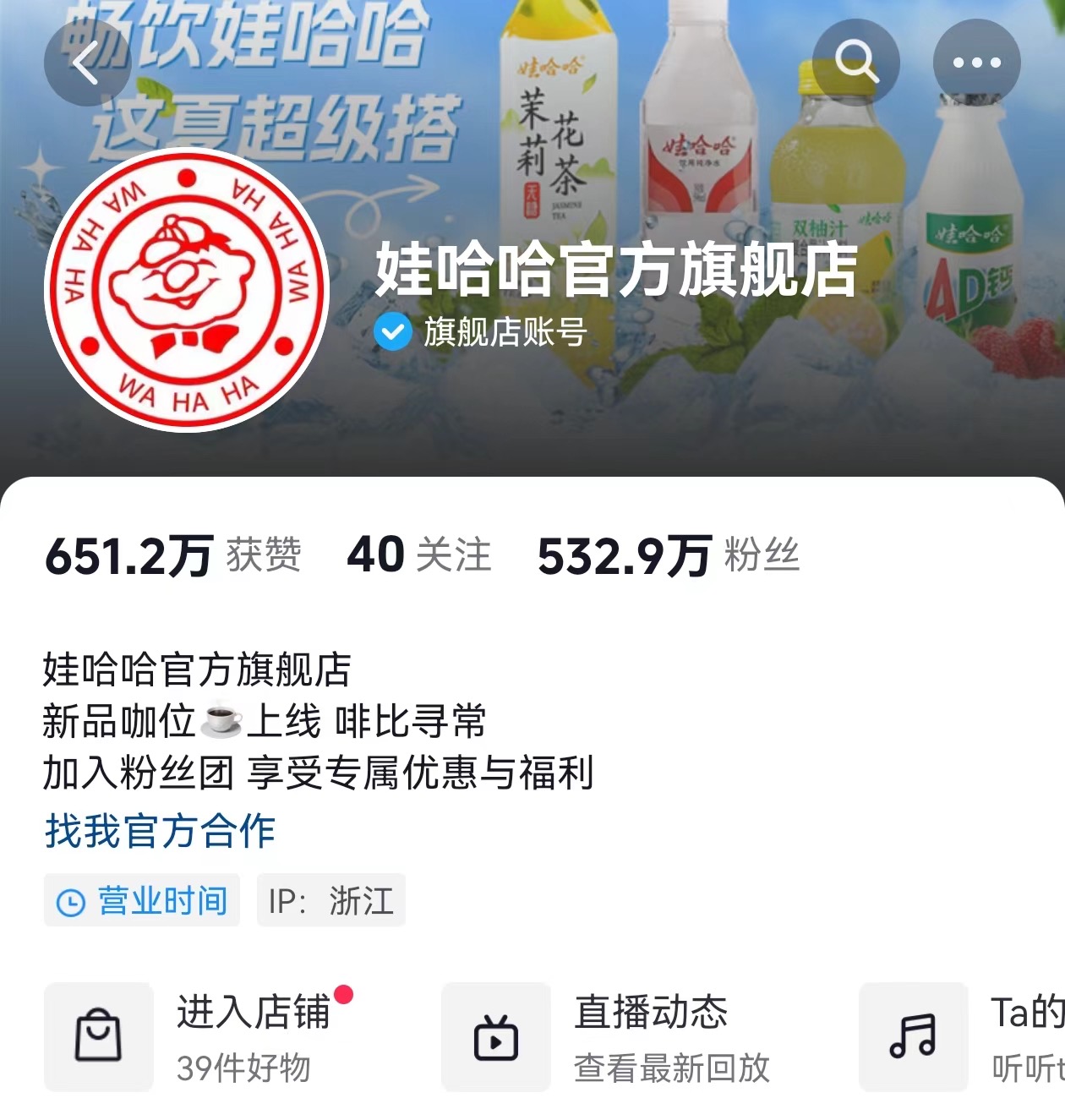1065x1120 pixels.
Task: Check 营业时间 business hours chip
Action: point(142,900)
